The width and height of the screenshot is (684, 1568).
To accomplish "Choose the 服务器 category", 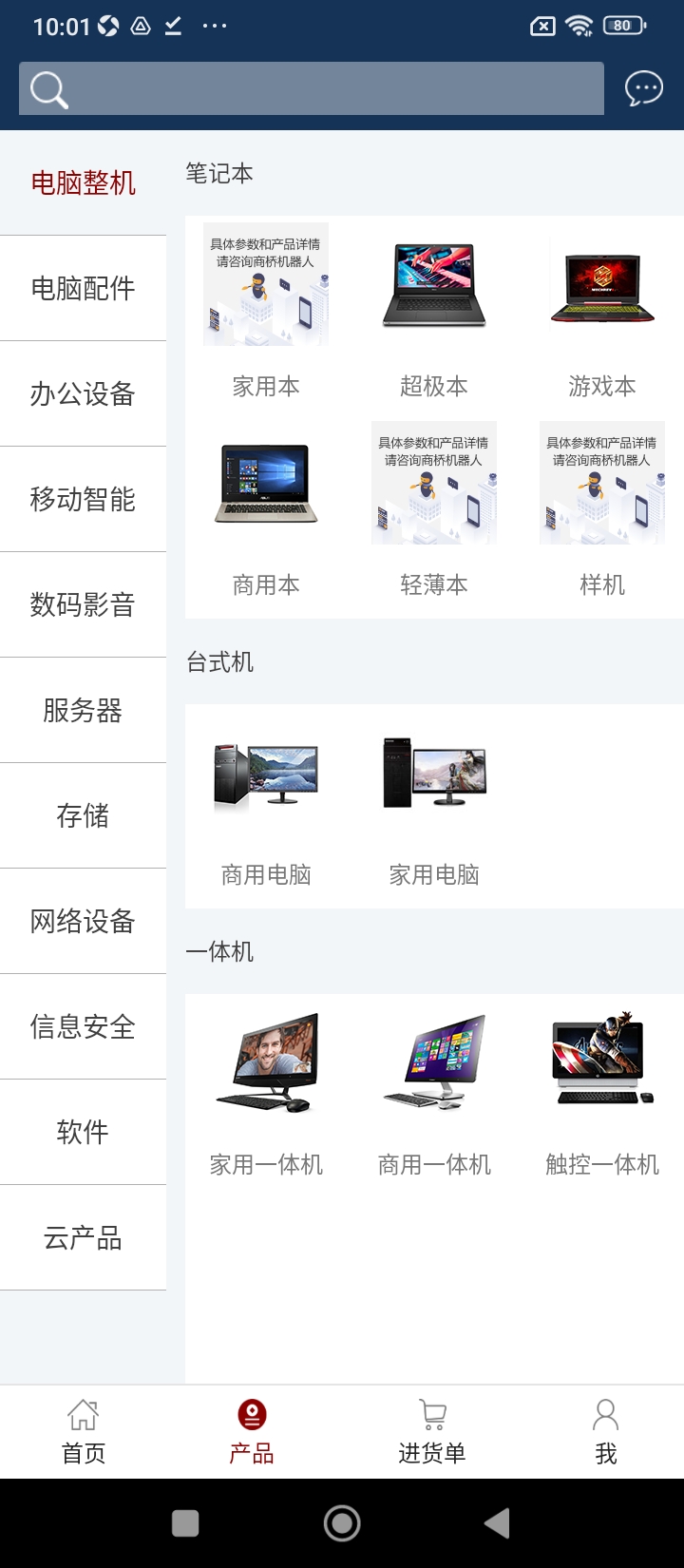I will 83,710.
